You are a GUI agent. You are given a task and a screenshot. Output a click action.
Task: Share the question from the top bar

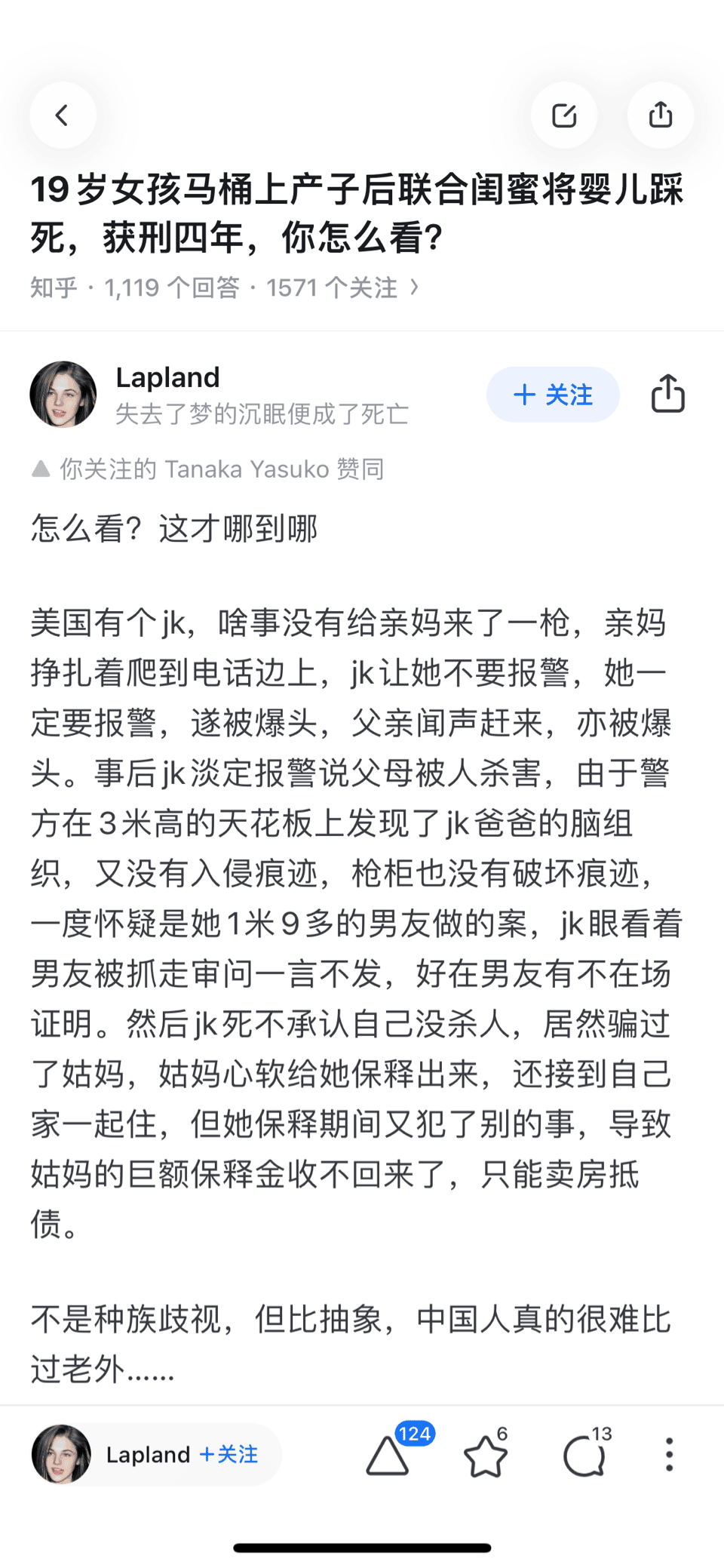point(661,115)
